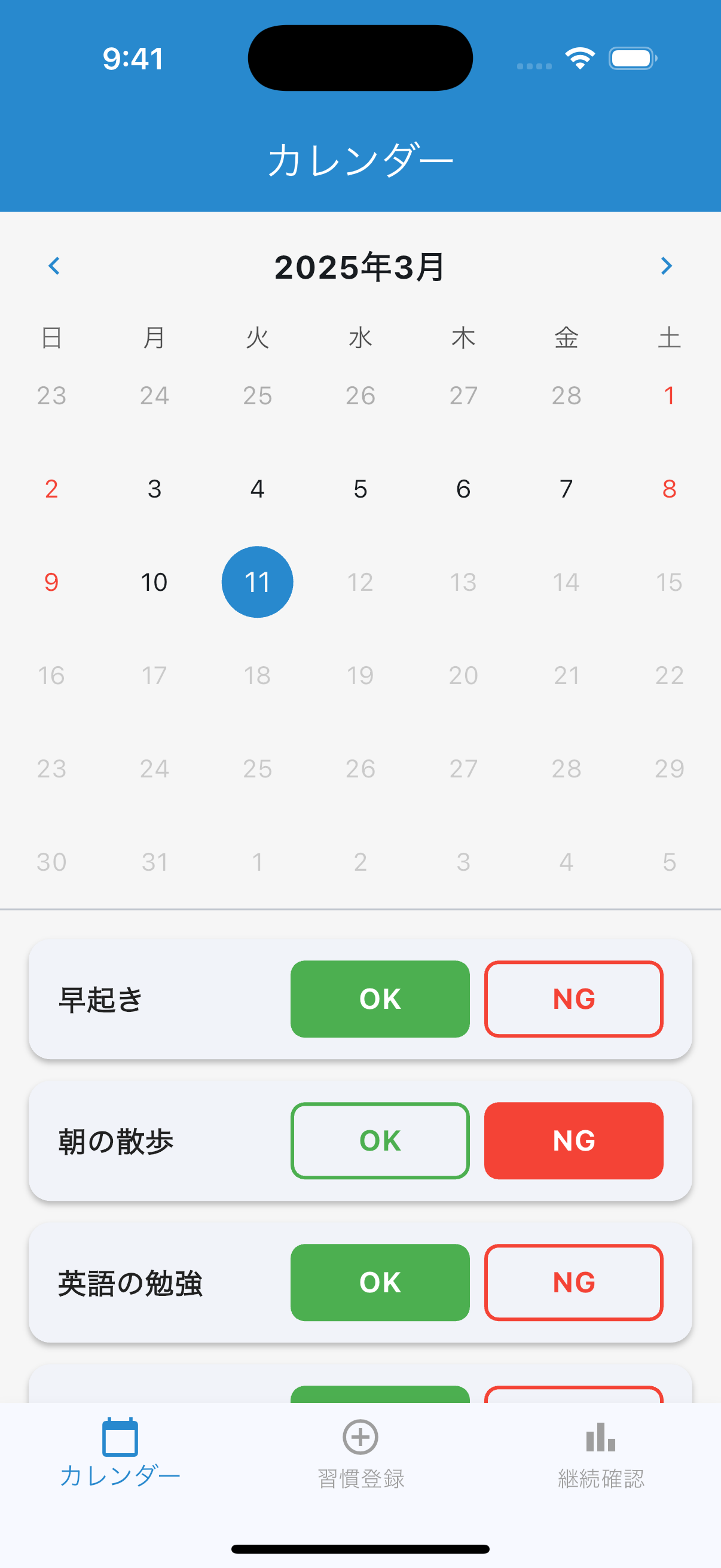
Task: Select the highlighted date 11 on the calendar
Action: (x=256, y=582)
